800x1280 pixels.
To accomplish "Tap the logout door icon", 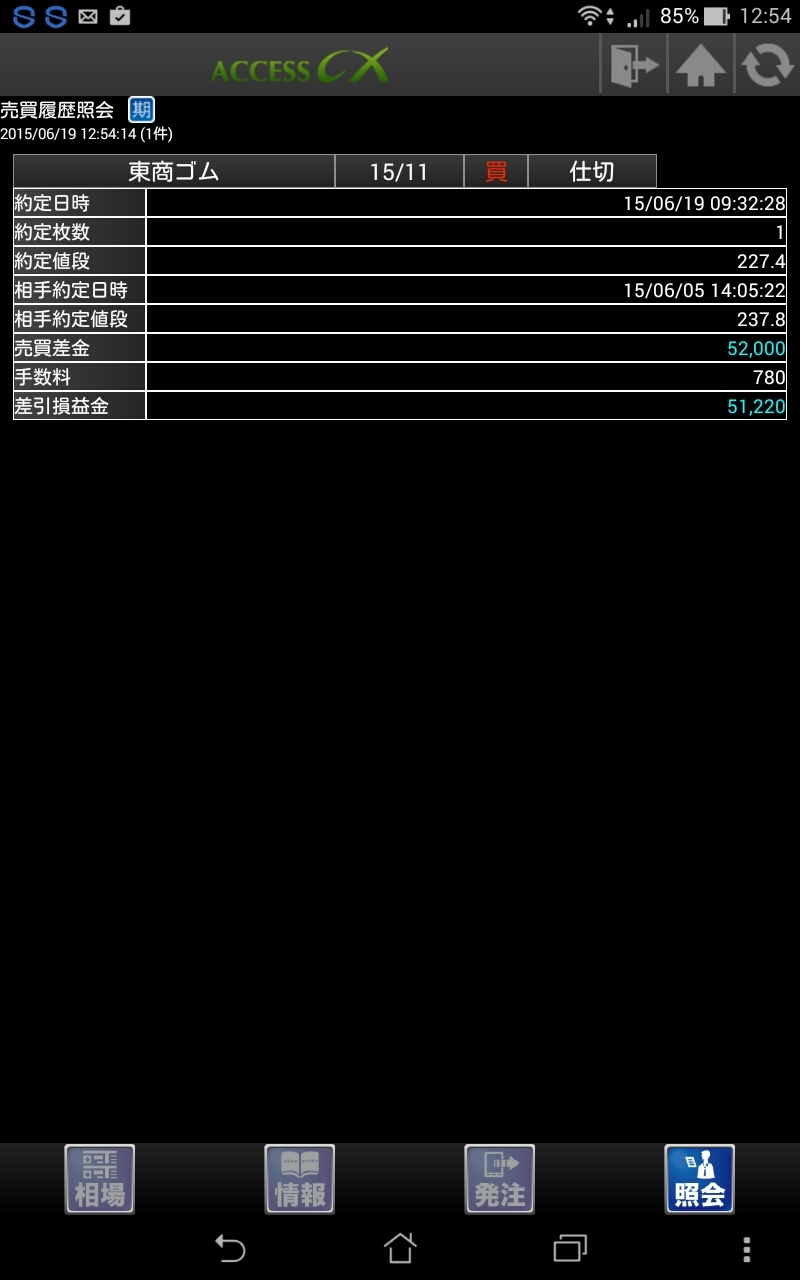I will (x=633, y=66).
